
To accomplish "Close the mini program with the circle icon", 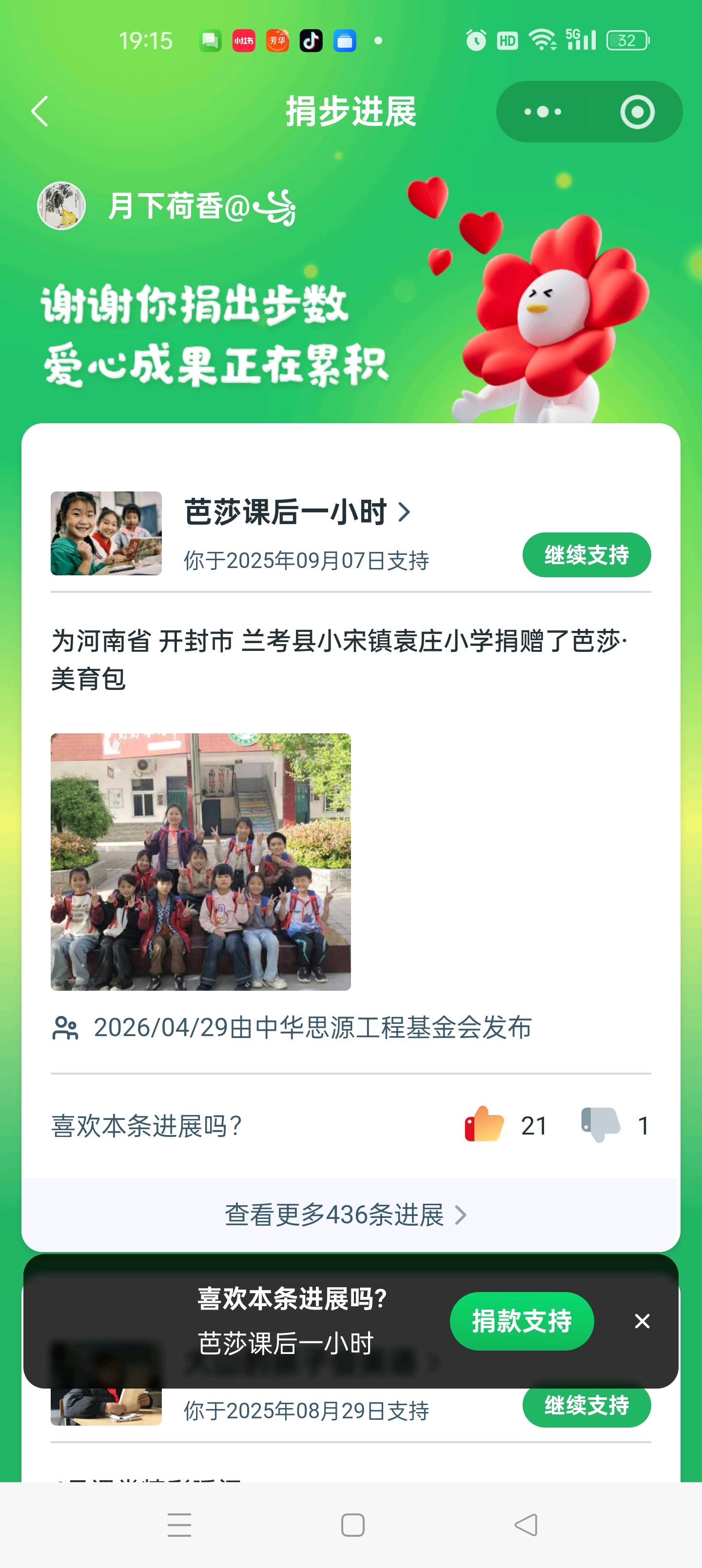I will 637,112.
